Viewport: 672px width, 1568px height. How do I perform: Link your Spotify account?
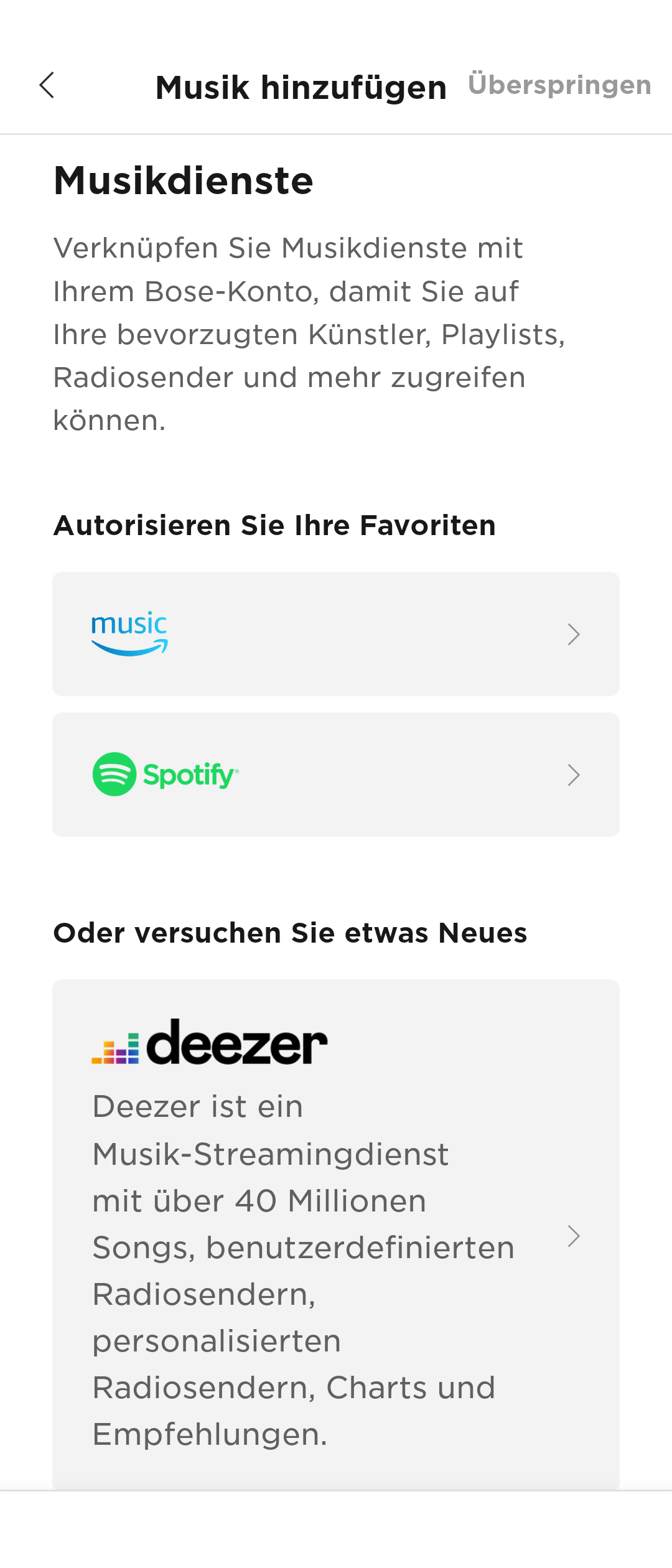pos(336,775)
